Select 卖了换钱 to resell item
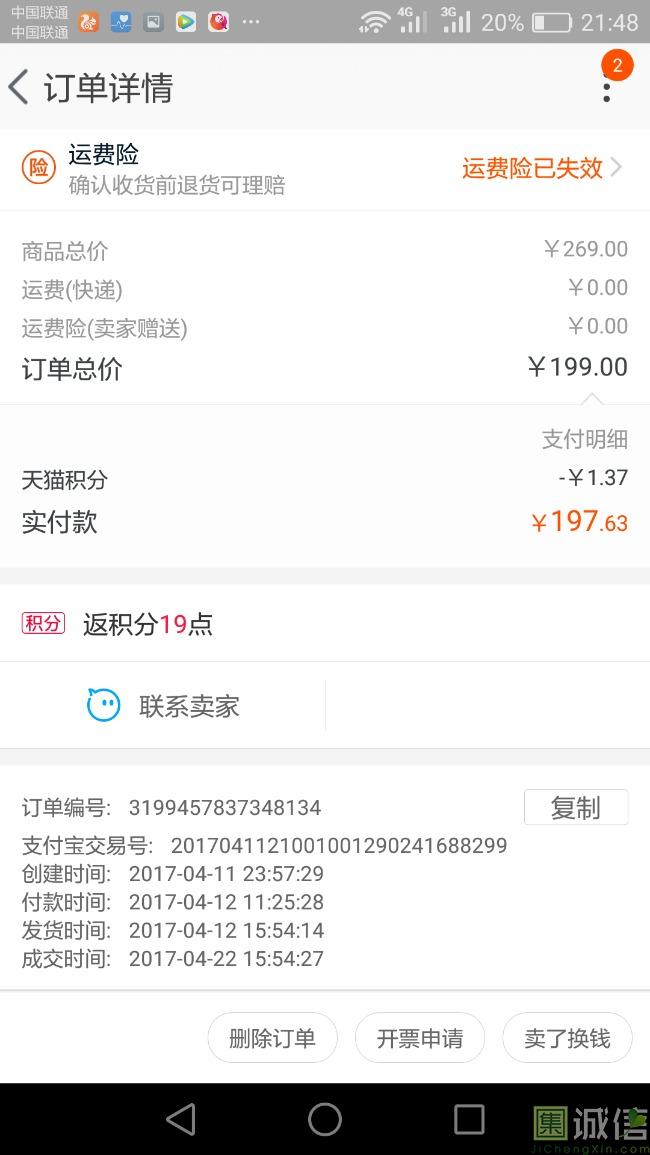The height and width of the screenshot is (1155, 650). click(x=567, y=1038)
